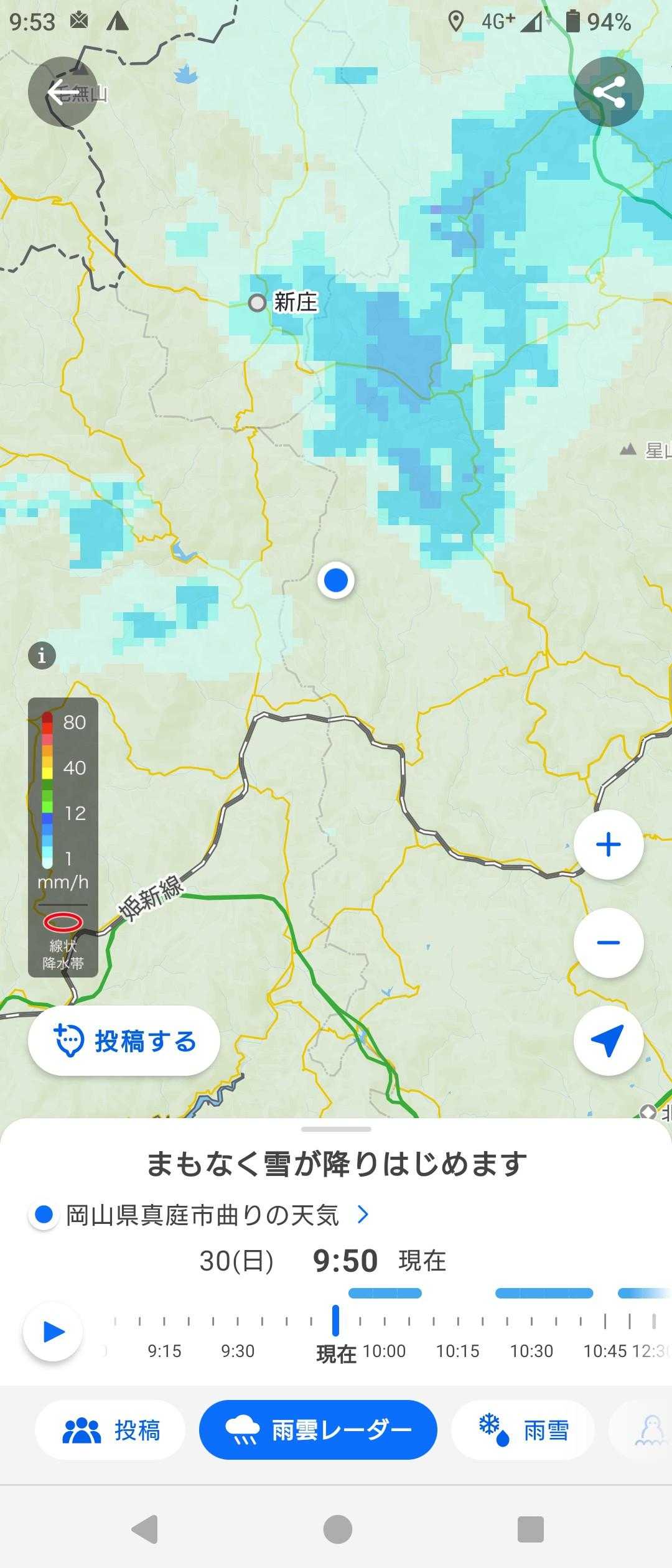Switch to the 雨雪 tab
Screen dimensions: 672x1568
pos(523,1430)
